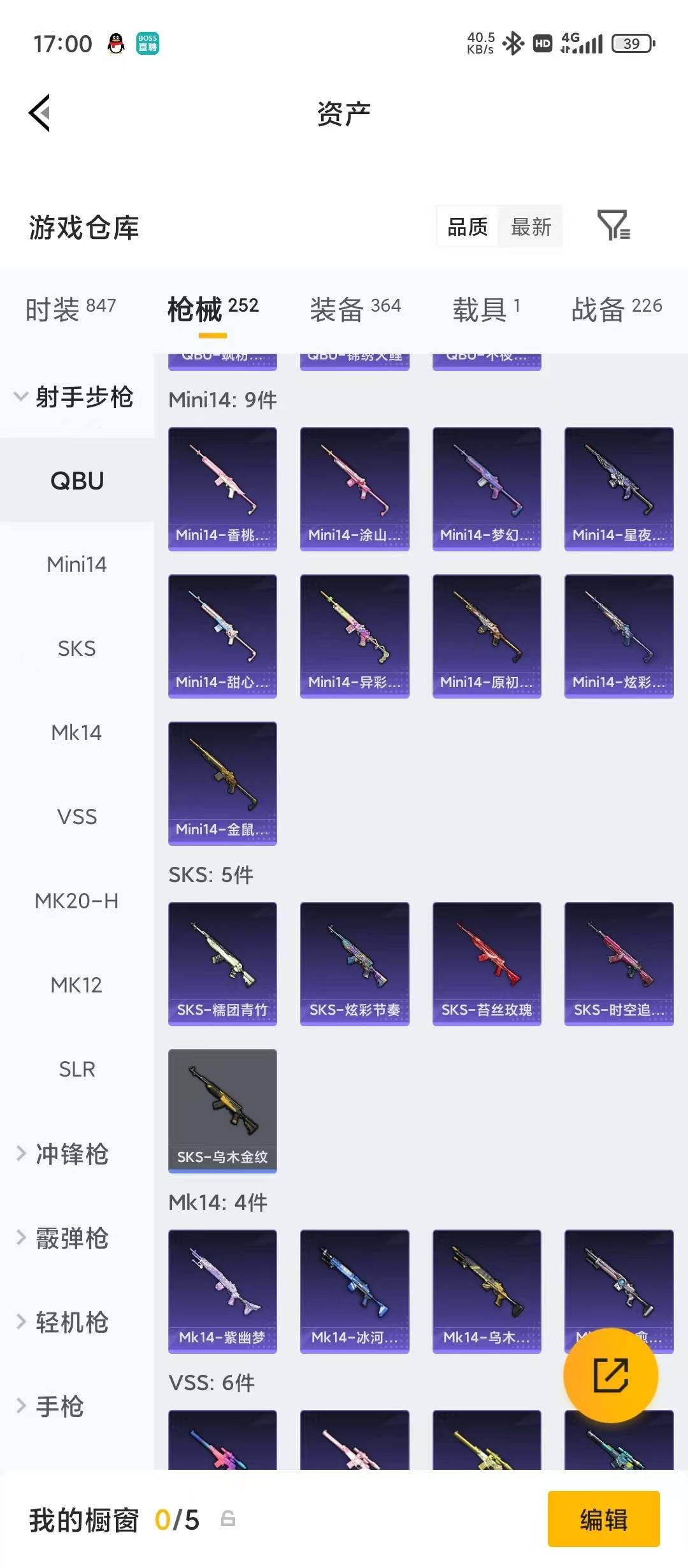The height and width of the screenshot is (1568, 688).
Task: Select MK20-H in the sidebar
Action: 76,901
